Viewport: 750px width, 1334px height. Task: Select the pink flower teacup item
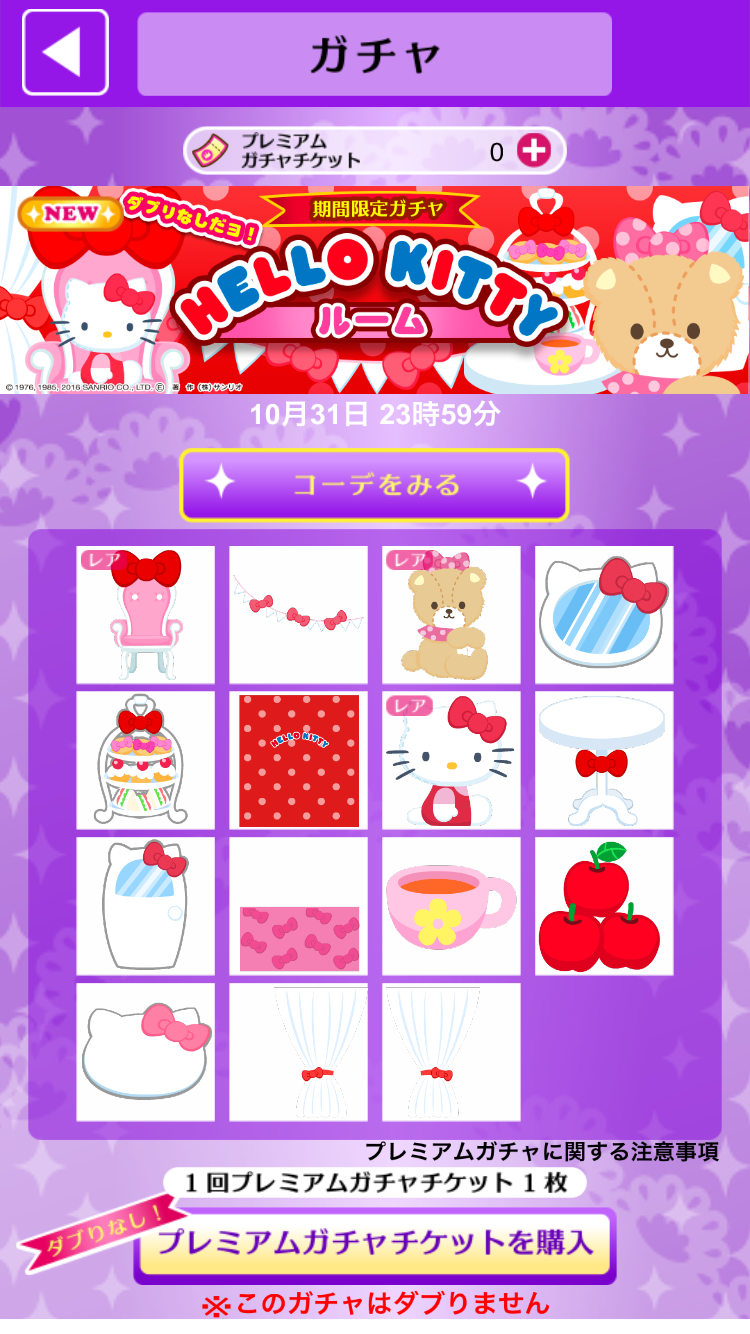pyautogui.click(x=451, y=907)
